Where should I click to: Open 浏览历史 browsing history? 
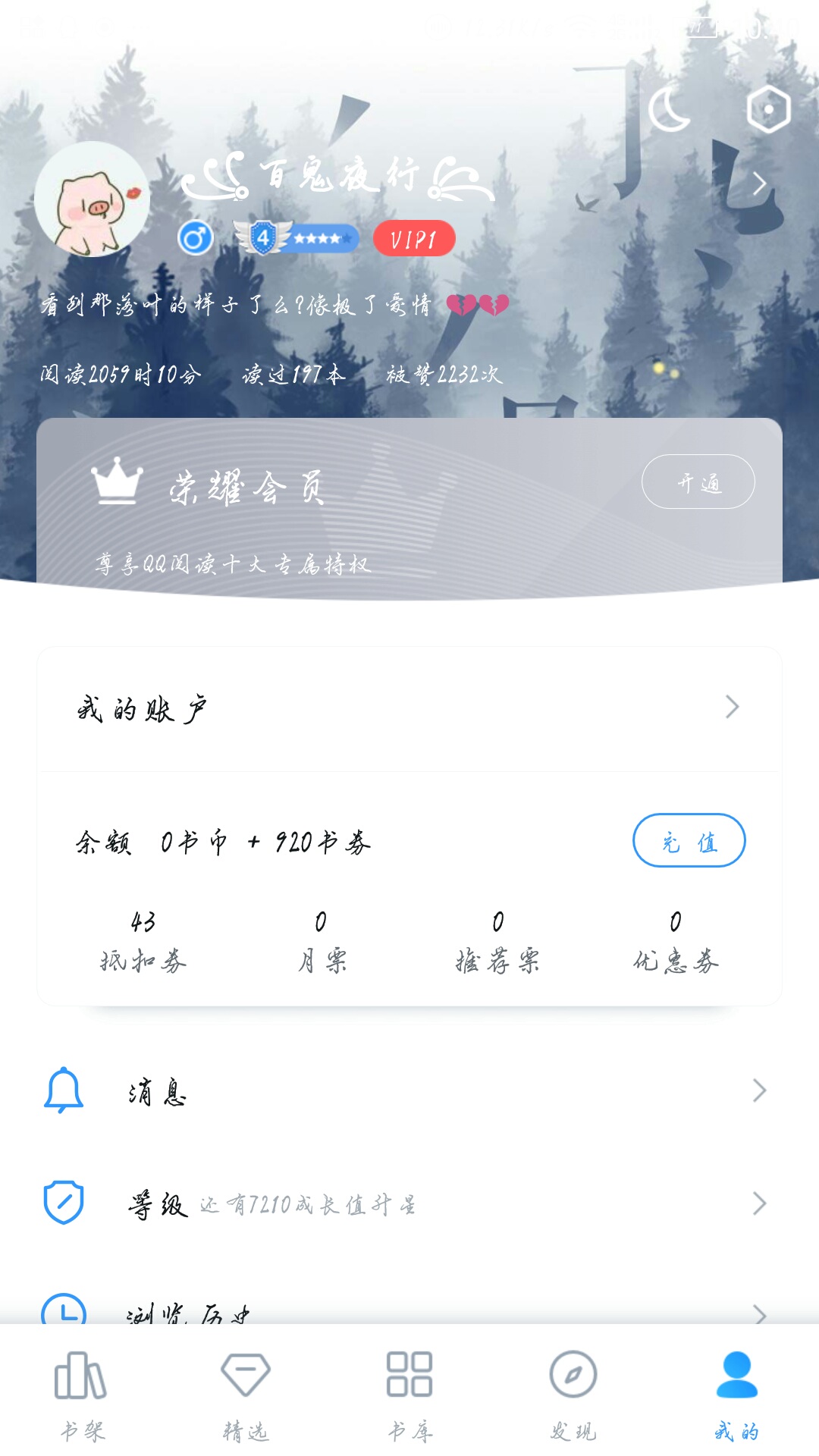coord(409,1310)
